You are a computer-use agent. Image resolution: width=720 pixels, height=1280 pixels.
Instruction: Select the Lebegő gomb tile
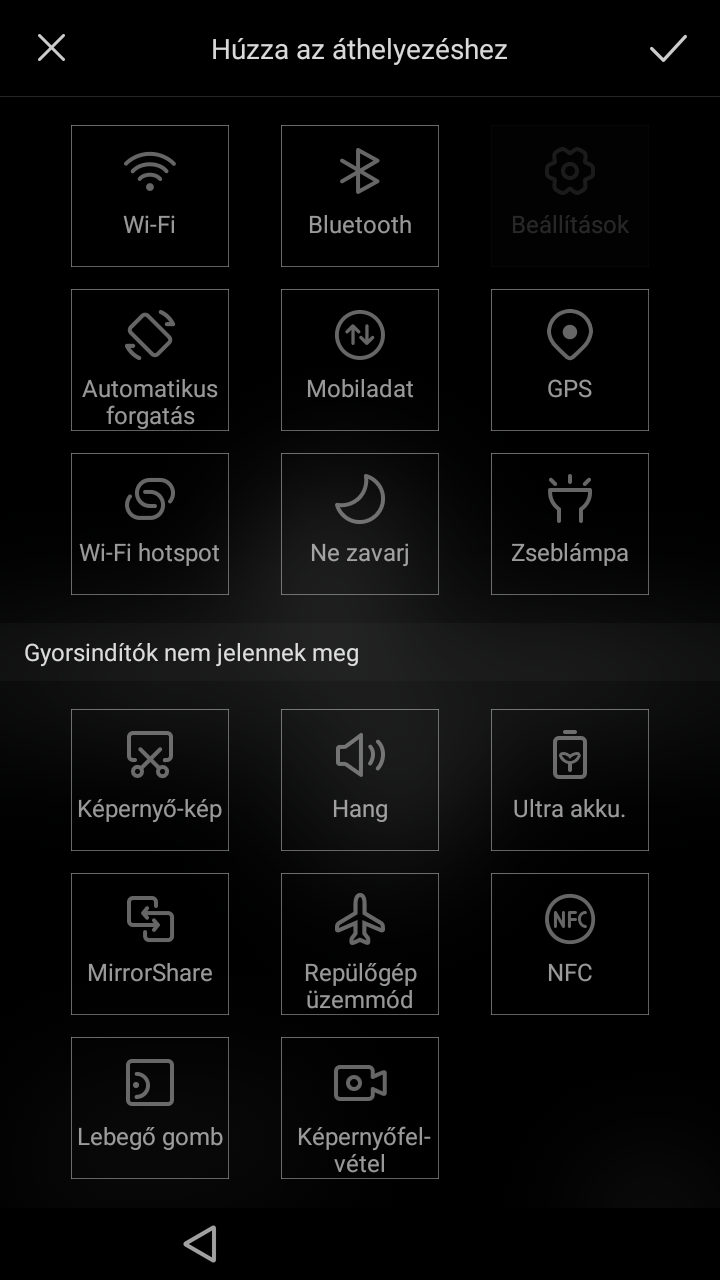pos(150,1108)
